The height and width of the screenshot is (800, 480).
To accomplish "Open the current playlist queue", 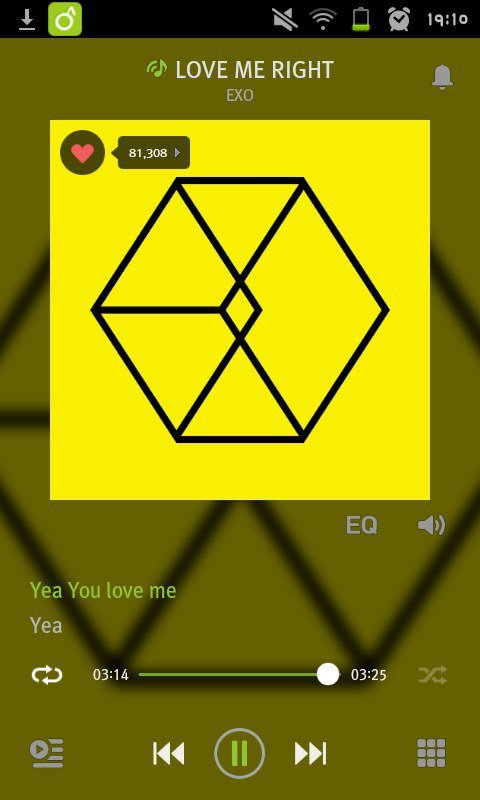I will coord(46,753).
